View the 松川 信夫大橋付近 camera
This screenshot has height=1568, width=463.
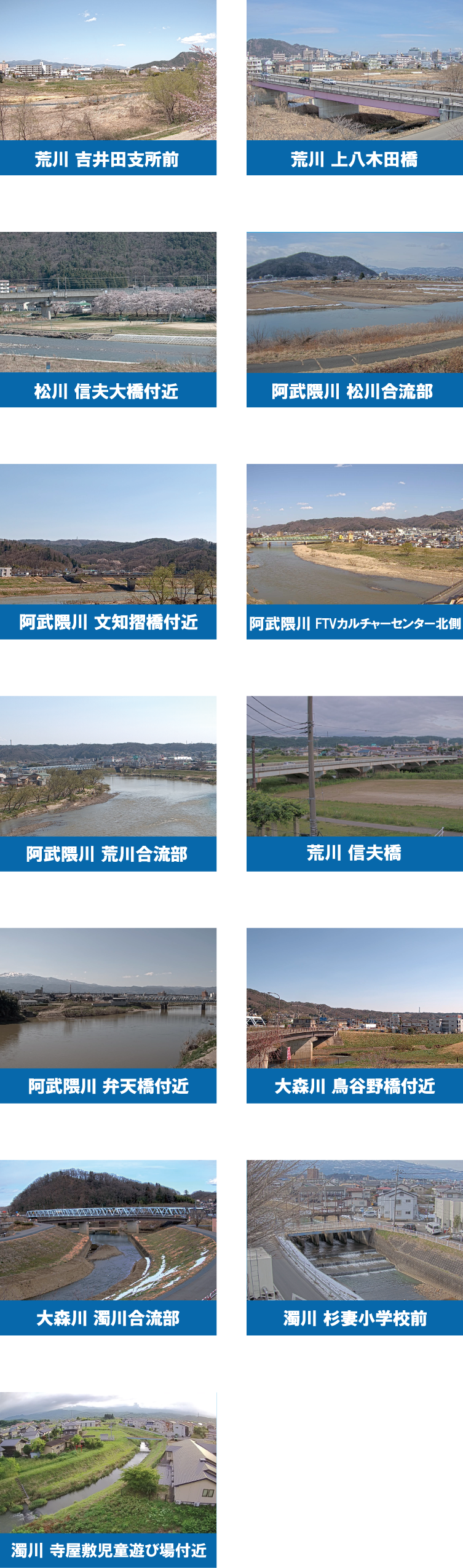(x=108, y=319)
